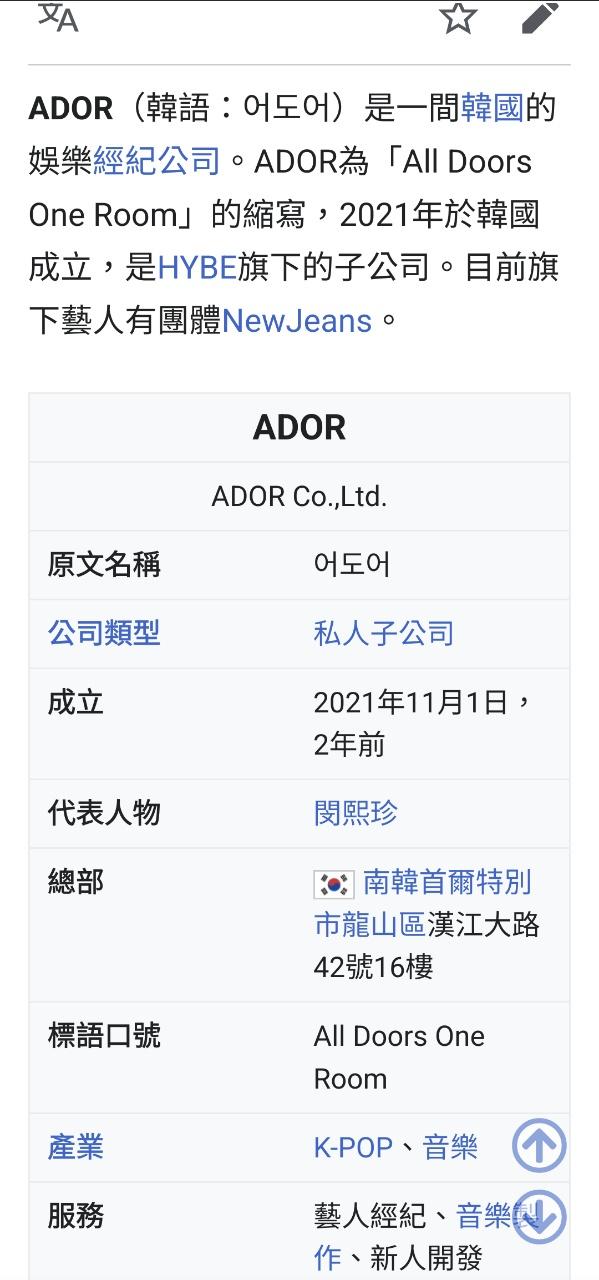Open the 公司類型 label link
This screenshot has height=1280, width=599.
(104, 633)
